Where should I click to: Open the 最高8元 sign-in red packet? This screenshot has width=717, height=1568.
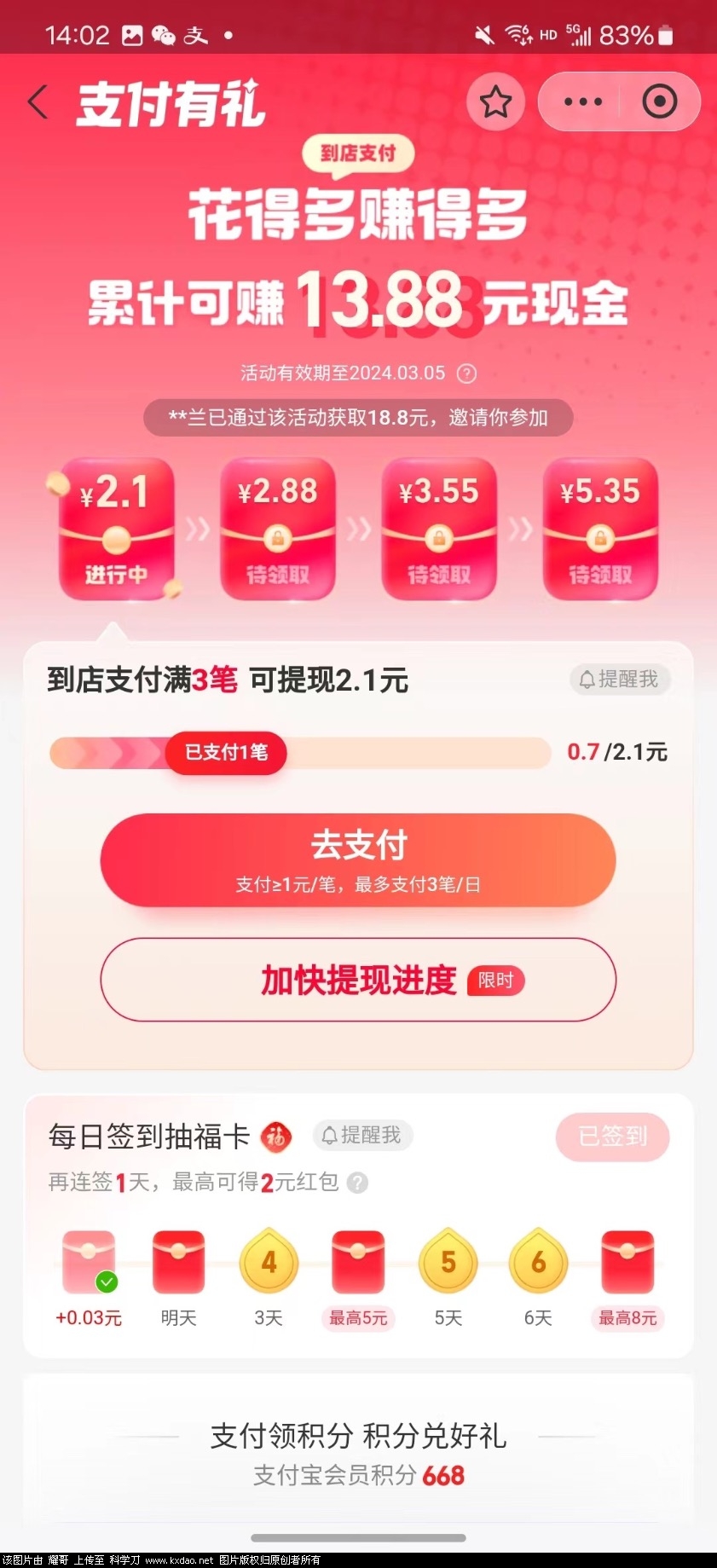tap(627, 1264)
